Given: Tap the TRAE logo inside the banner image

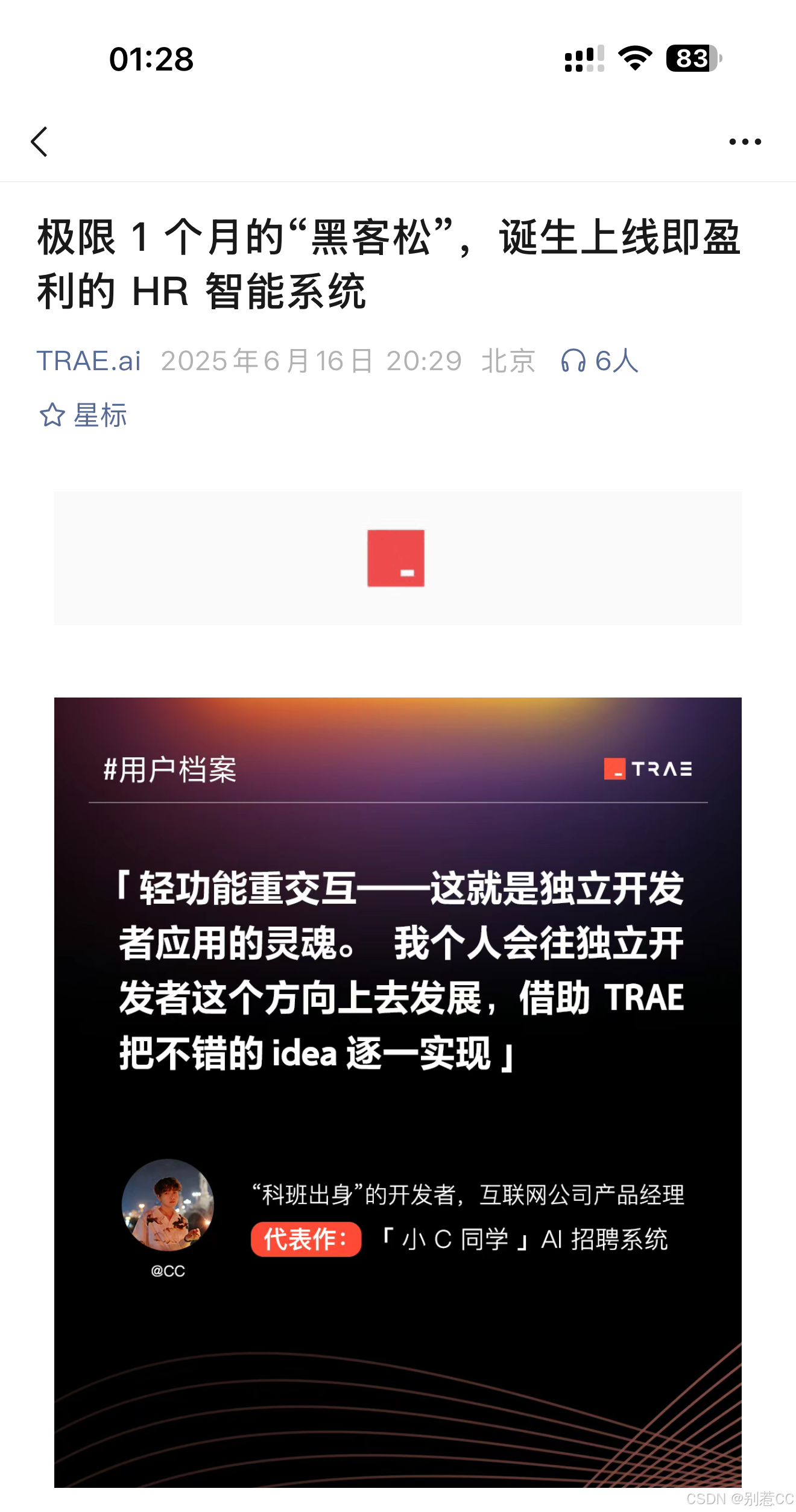Looking at the screenshot, I should pyautogui.click(x=648, y=767).
